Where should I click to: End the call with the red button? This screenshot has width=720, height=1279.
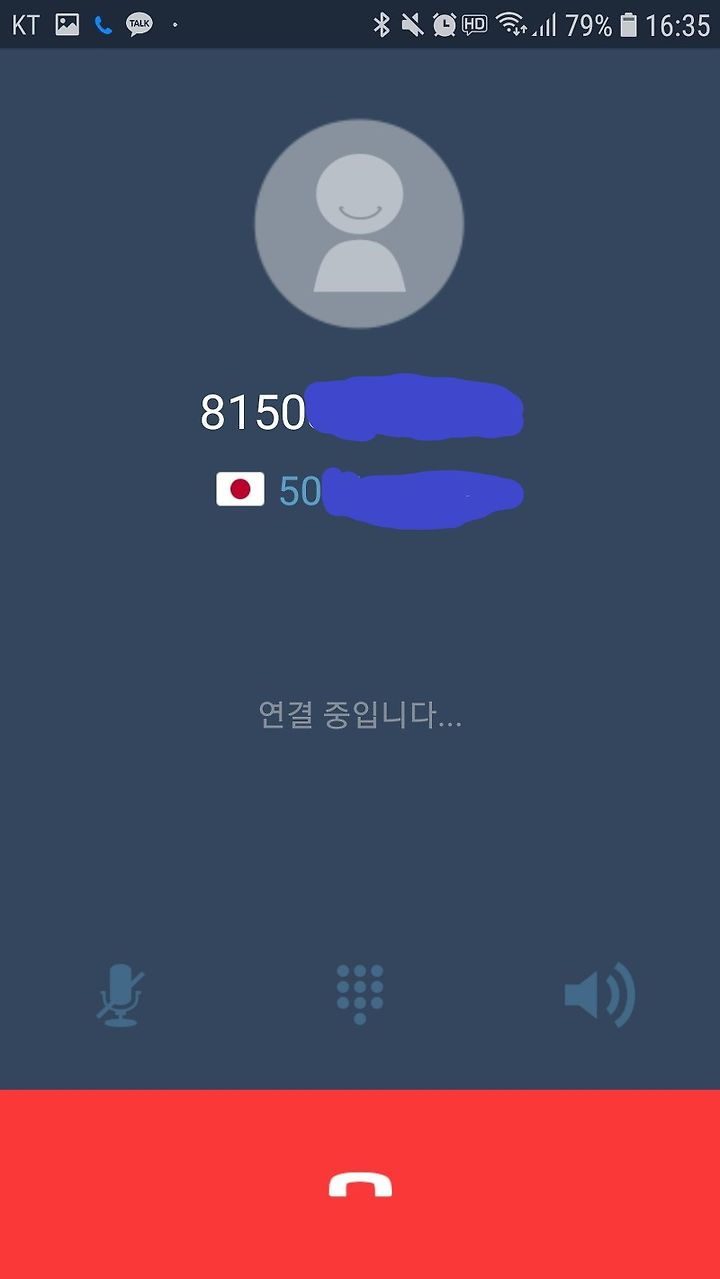pos(360,1185)
